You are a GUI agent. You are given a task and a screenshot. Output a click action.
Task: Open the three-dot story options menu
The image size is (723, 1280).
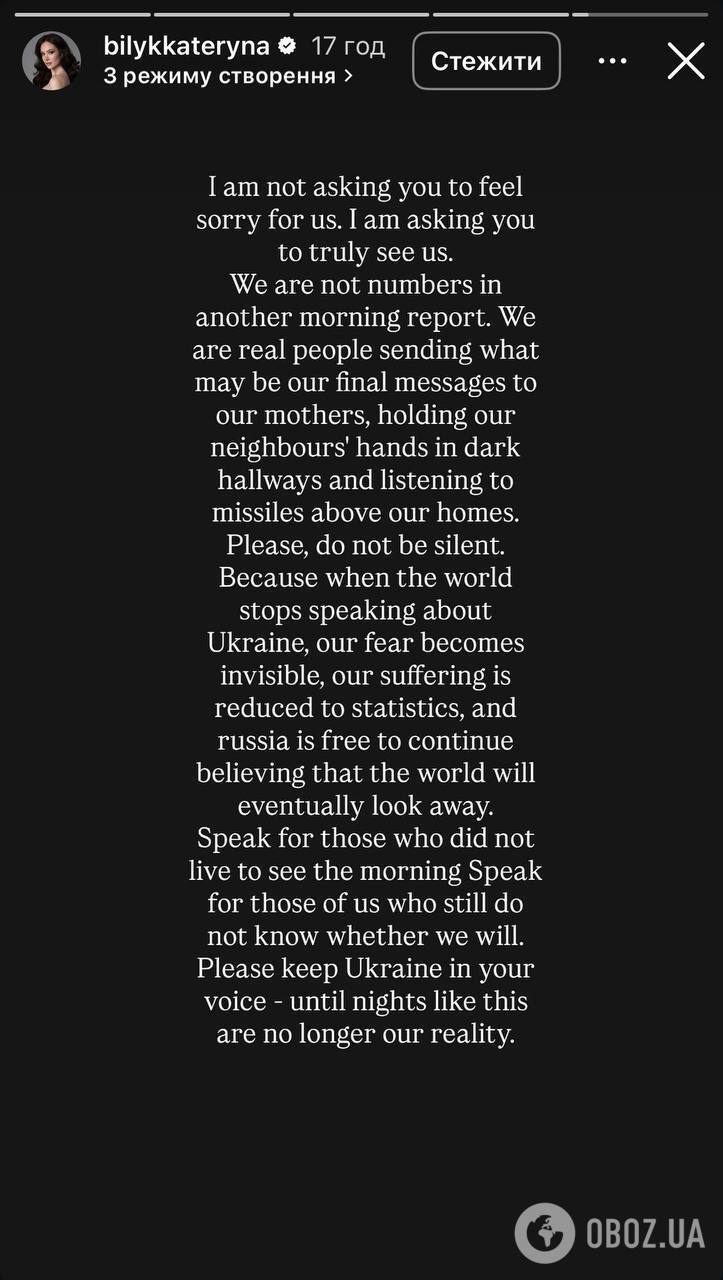tap(613, 61)
